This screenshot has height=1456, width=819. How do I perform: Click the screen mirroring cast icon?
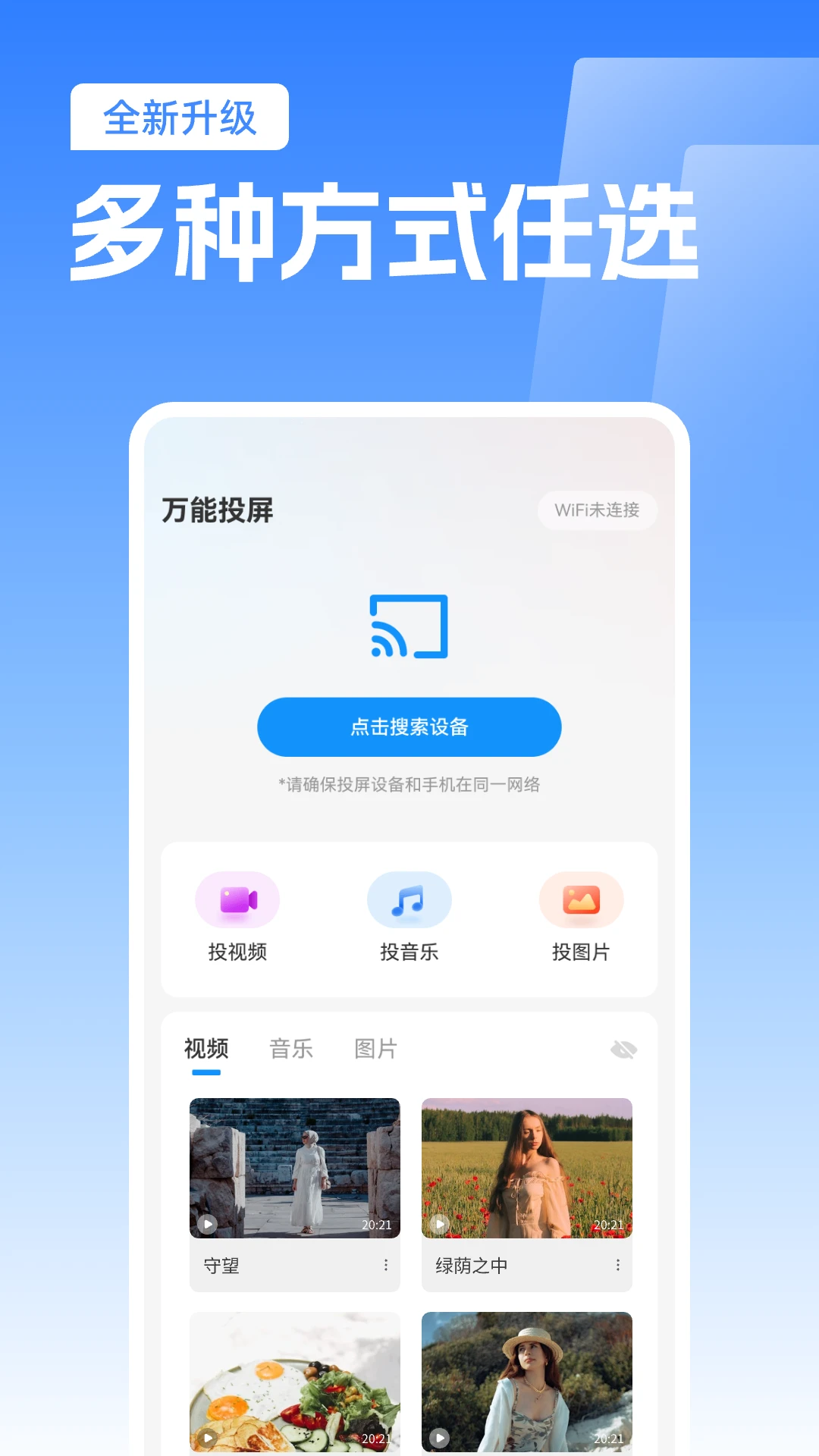click(409, 626)
